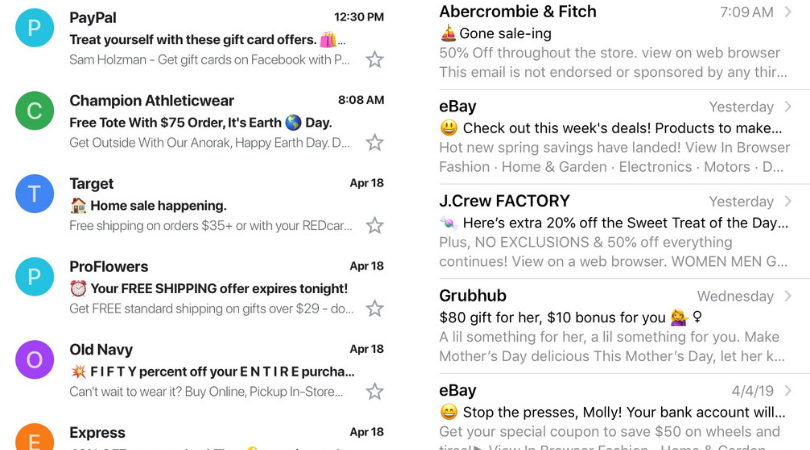The height and width of the screenshot is (450, 810).
Task: Open Champion Athleticwear's Free Tote email
Action: tap(199, 121)
